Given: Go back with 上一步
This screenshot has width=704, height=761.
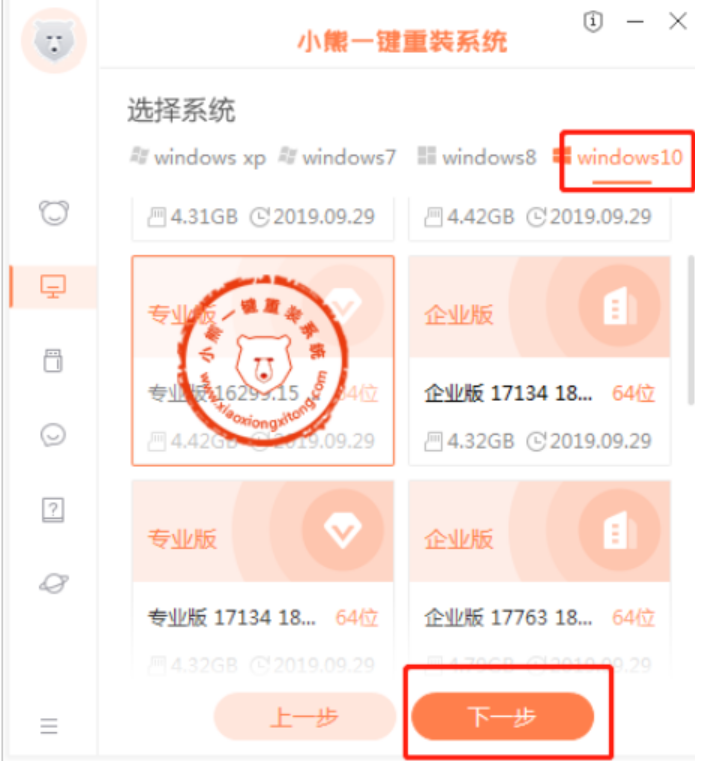Looking at the screenshot, I should [305, 717].
